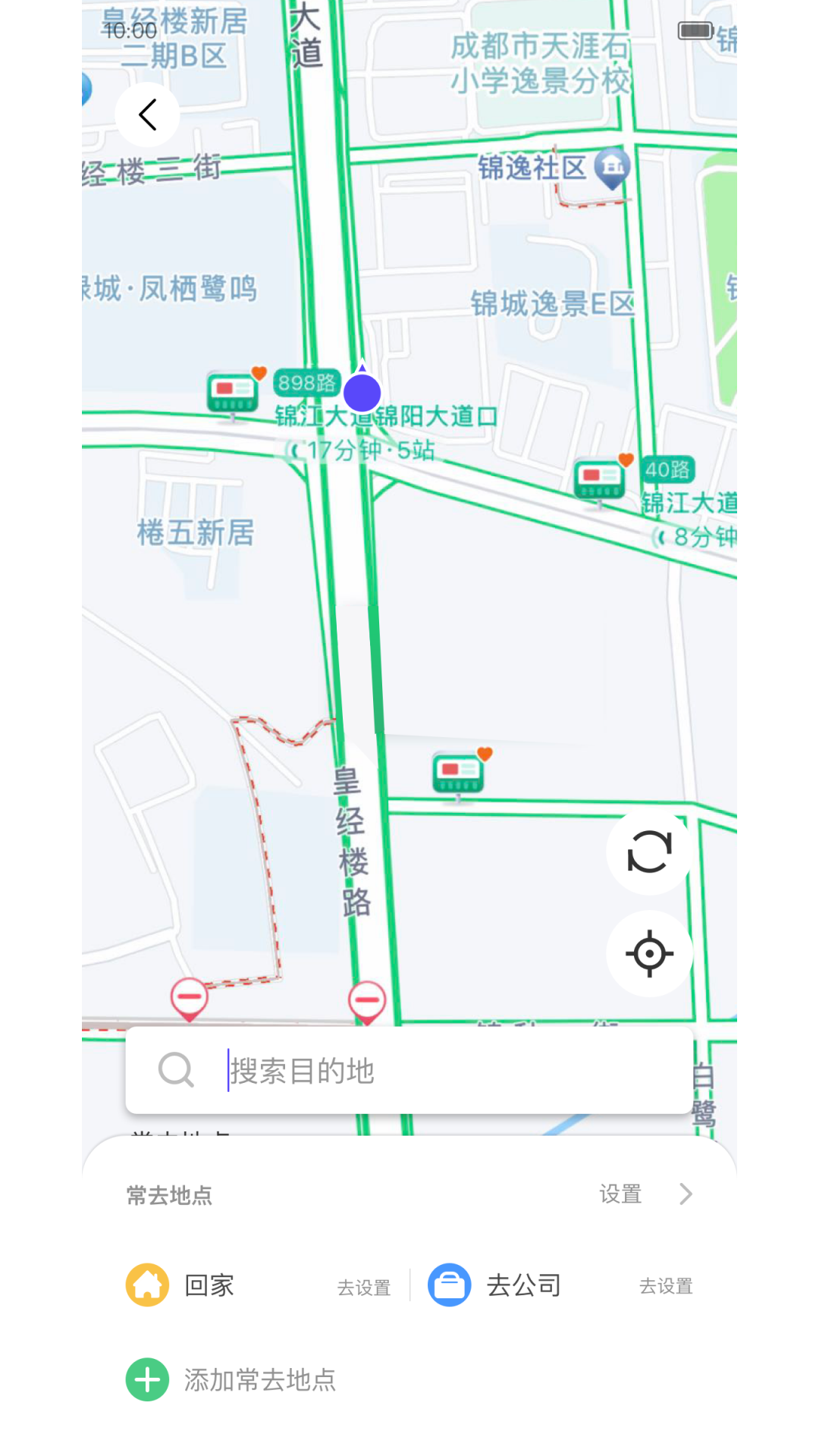Tap the refresh map icon
The image size is (819, 1456).
[648, 852]
